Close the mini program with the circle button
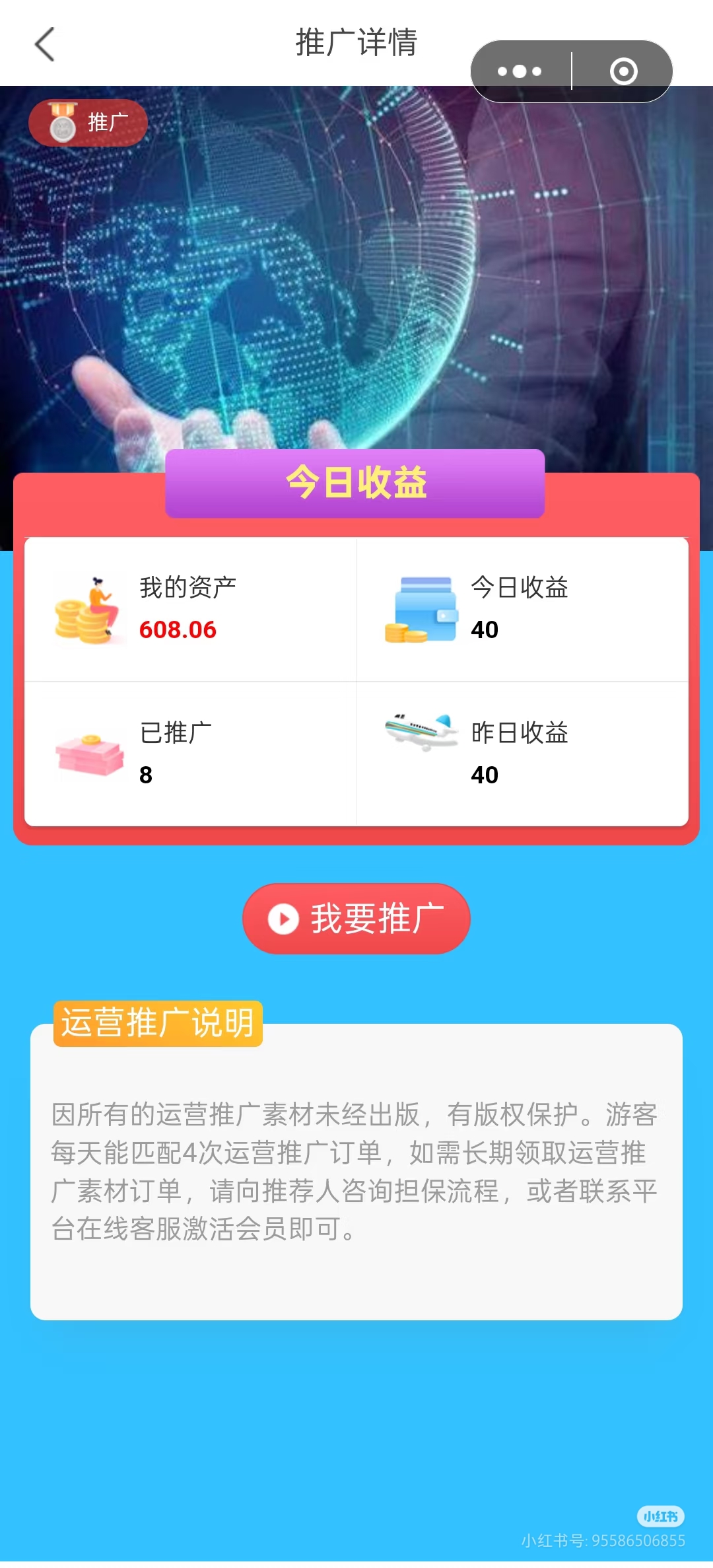The image size is (713, 1568). (623, 71)
